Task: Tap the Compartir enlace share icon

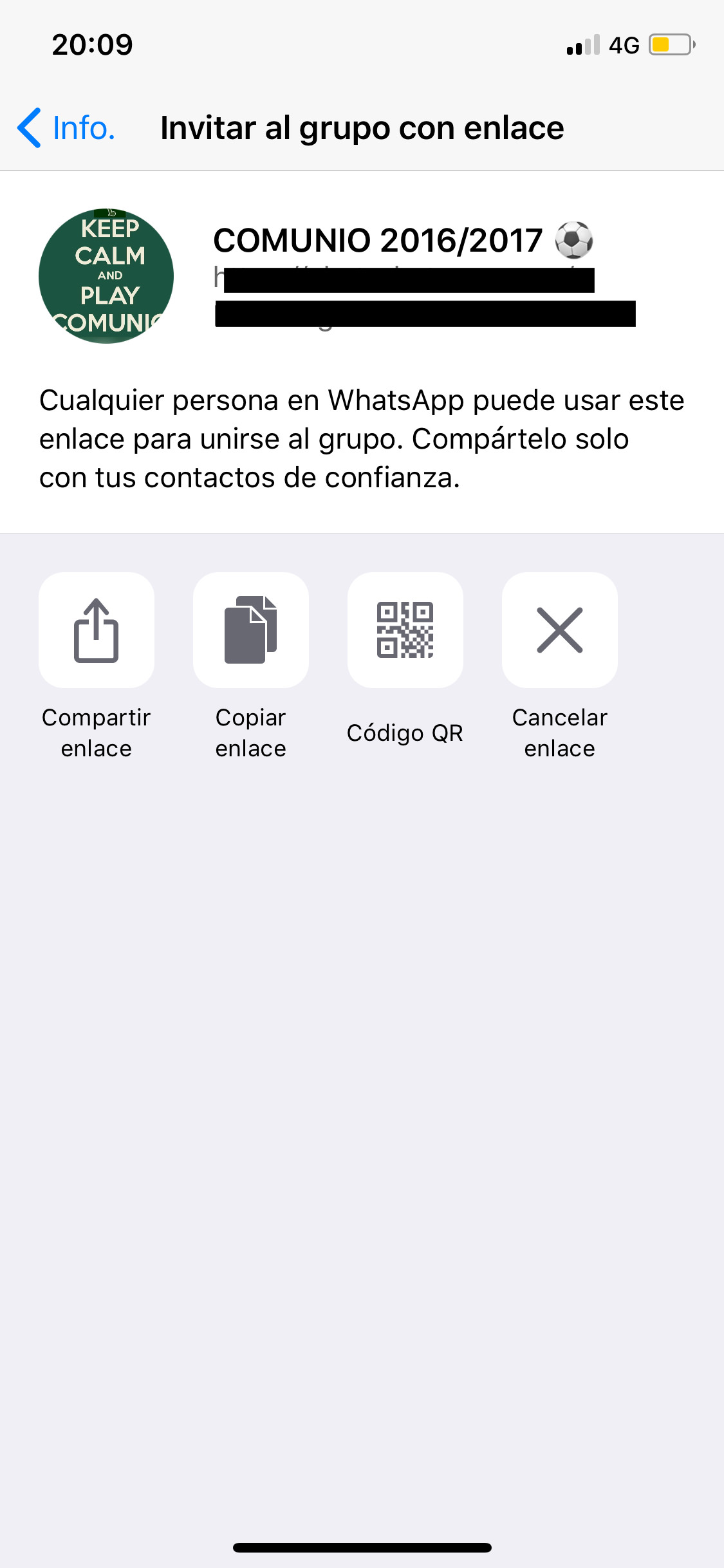Action: click(x=96, y=630)
